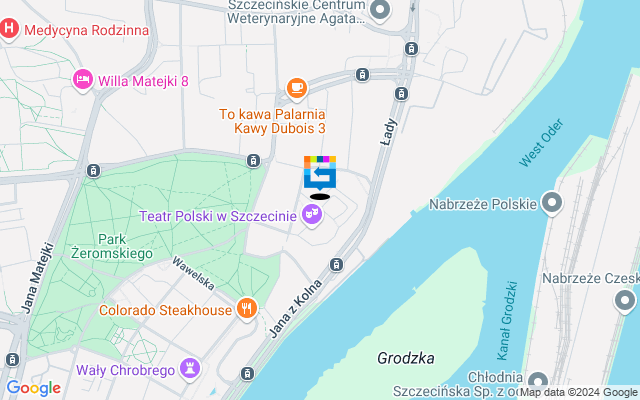Select the Teatr Polski w Szczecinie pin

coord(312,213)
